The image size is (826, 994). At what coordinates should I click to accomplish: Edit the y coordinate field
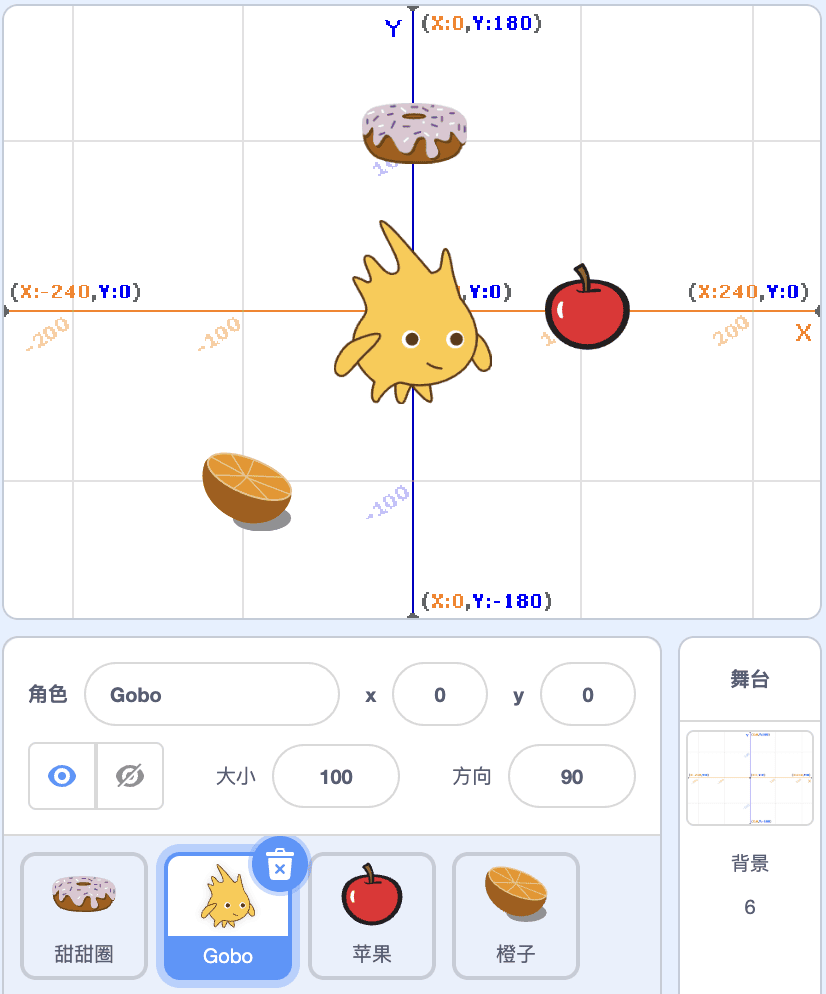click(x=587, y=694)
